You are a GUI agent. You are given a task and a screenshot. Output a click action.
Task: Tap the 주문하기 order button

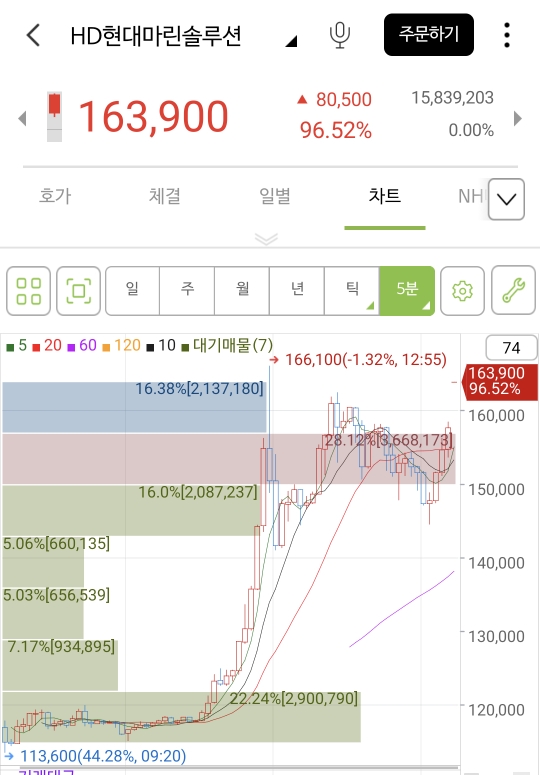coord(428,35)
